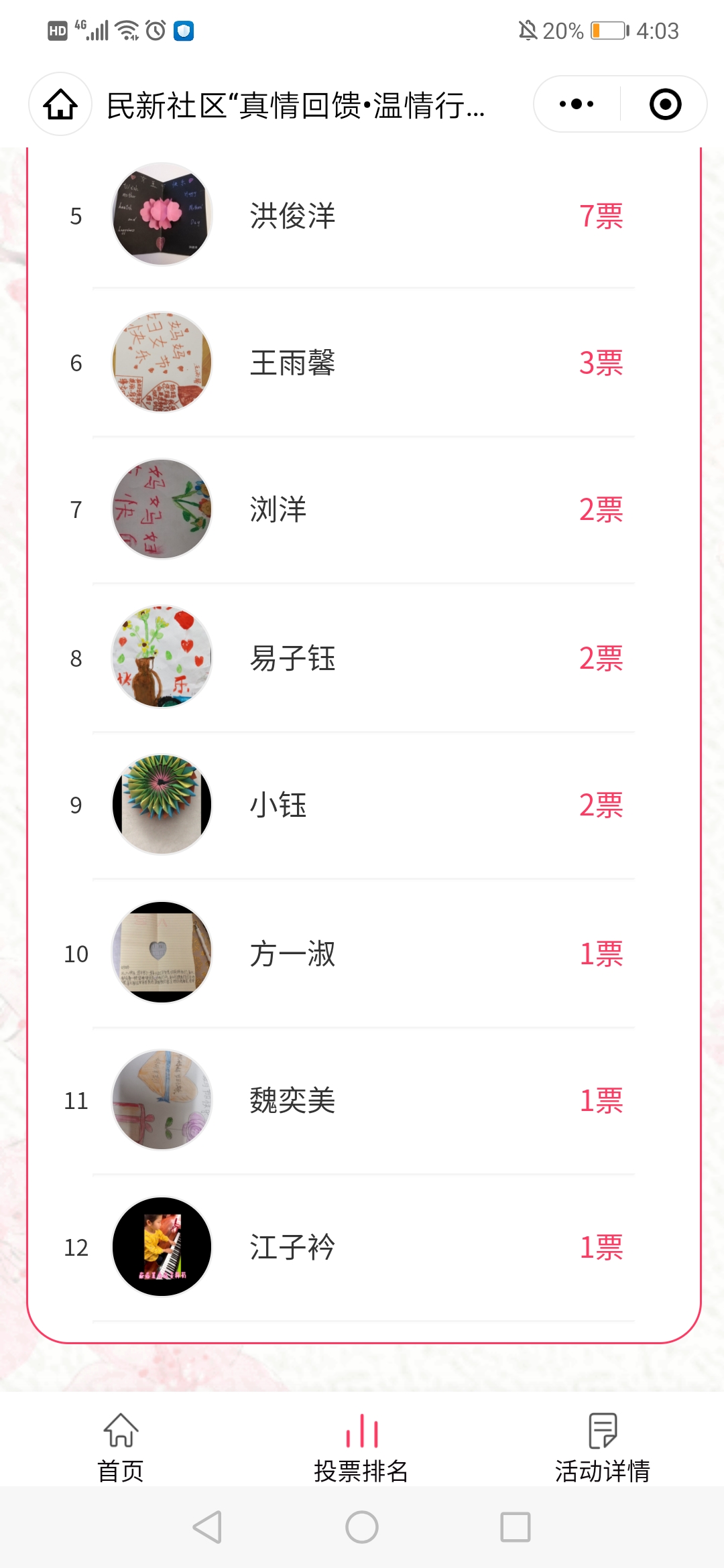This screenshot has height=1568, width=724.
Task: Select 小钰's entry ranked 9th
Action: (x=362, y=805)
